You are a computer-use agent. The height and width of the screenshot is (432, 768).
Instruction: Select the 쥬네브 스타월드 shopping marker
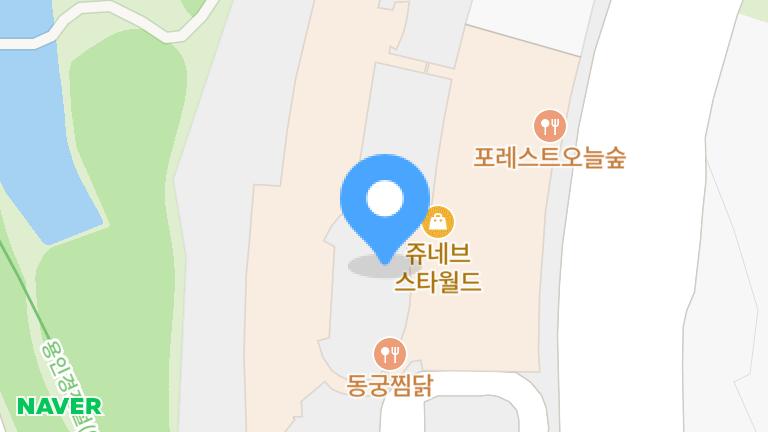click(x=438, y=221)
